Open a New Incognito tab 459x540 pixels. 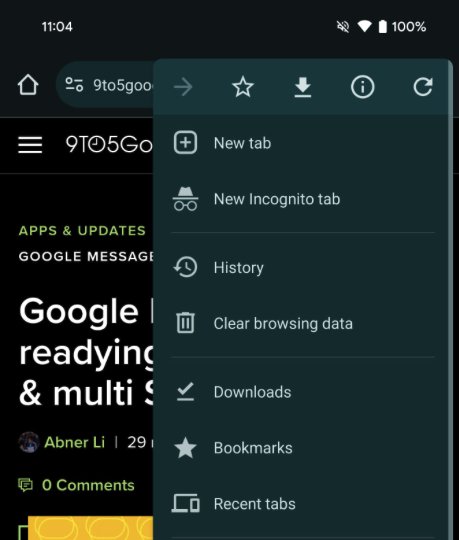click(303, 199)
